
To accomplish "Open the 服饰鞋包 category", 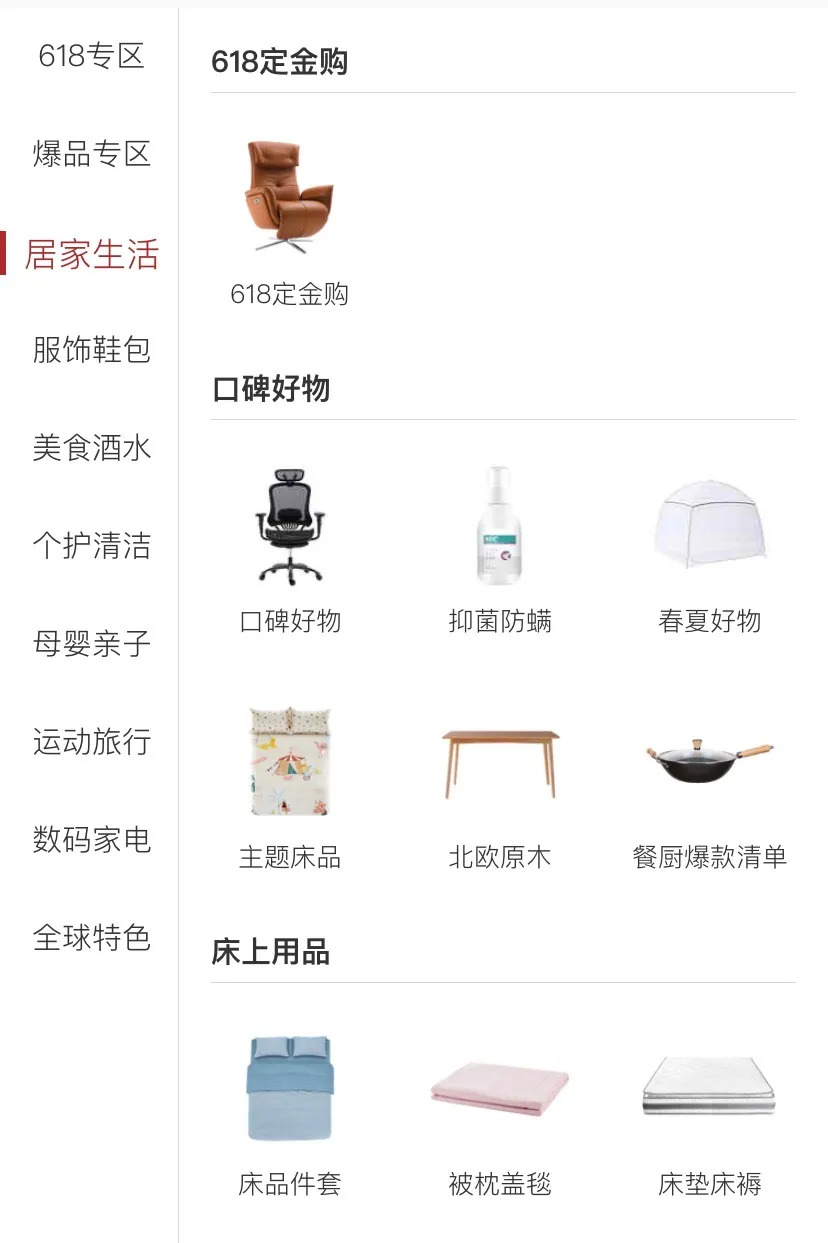I will (91, 350).
